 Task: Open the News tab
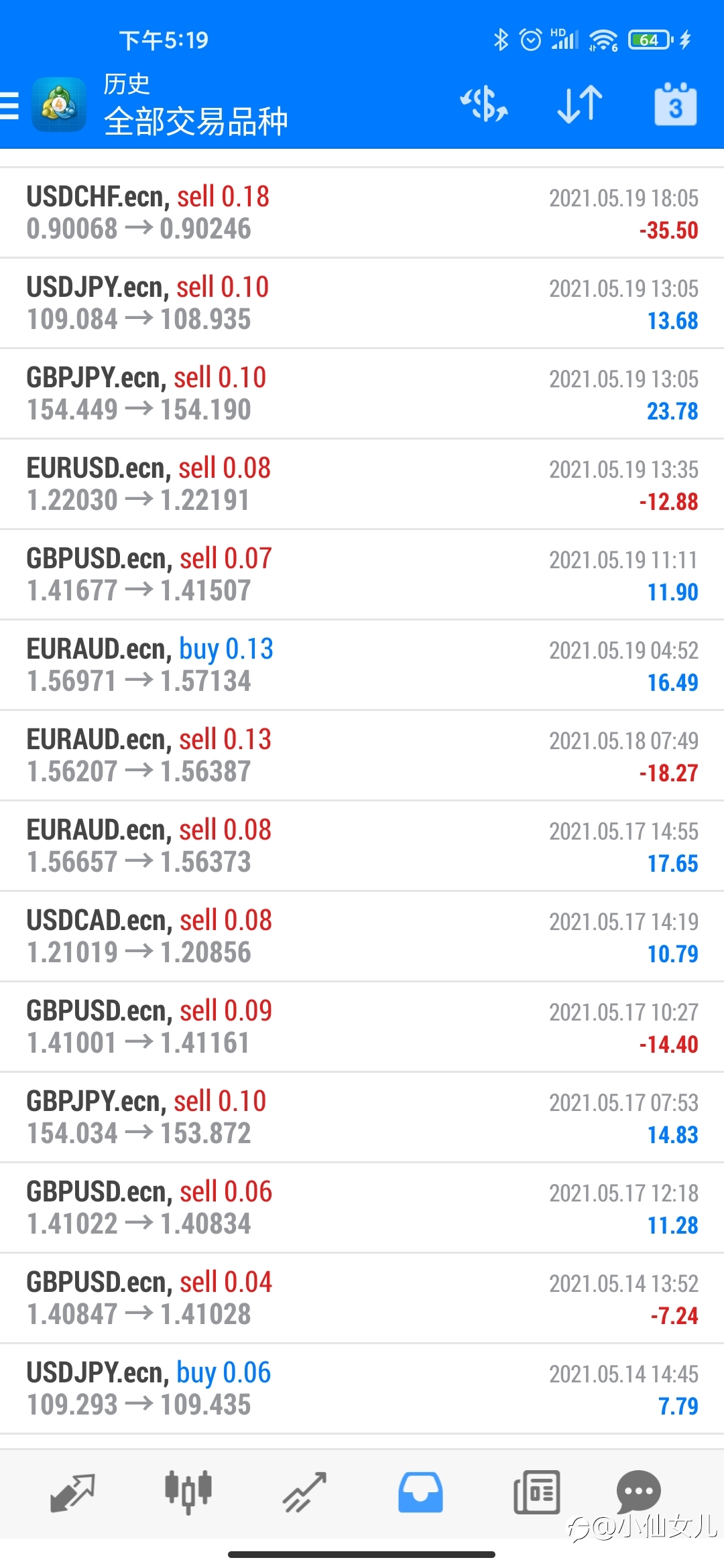click(x=536, y=1493)
